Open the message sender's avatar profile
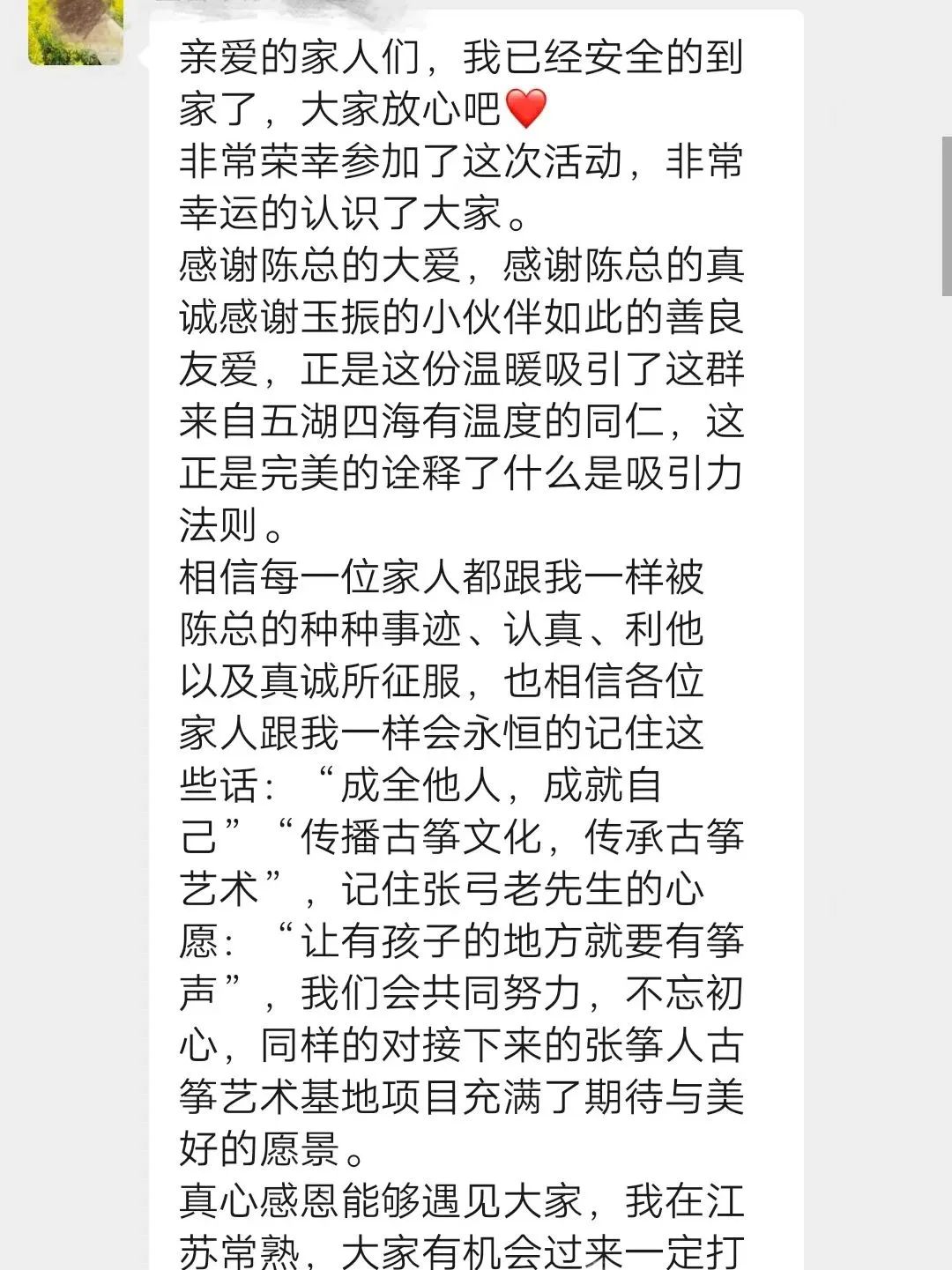This screenshot has width=952, height=1270. 76,31
